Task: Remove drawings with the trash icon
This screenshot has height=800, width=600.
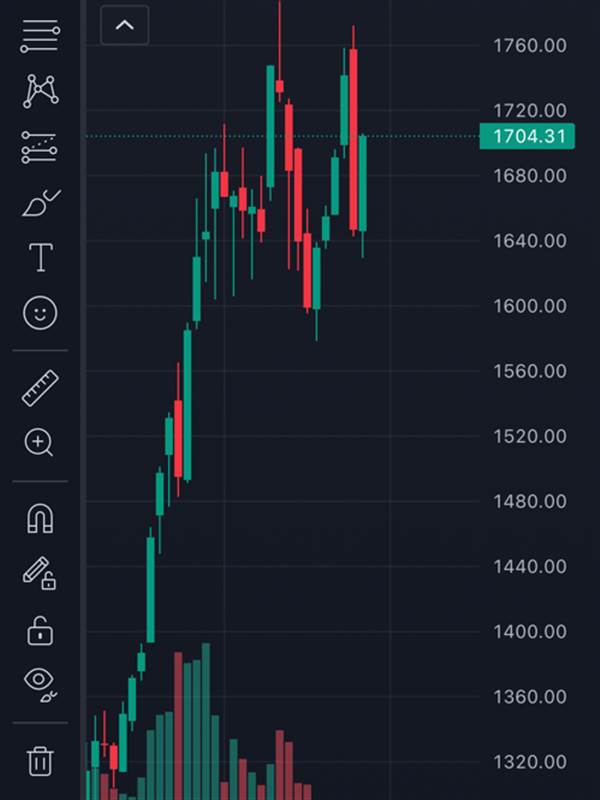Action: (x=40, y=760)
